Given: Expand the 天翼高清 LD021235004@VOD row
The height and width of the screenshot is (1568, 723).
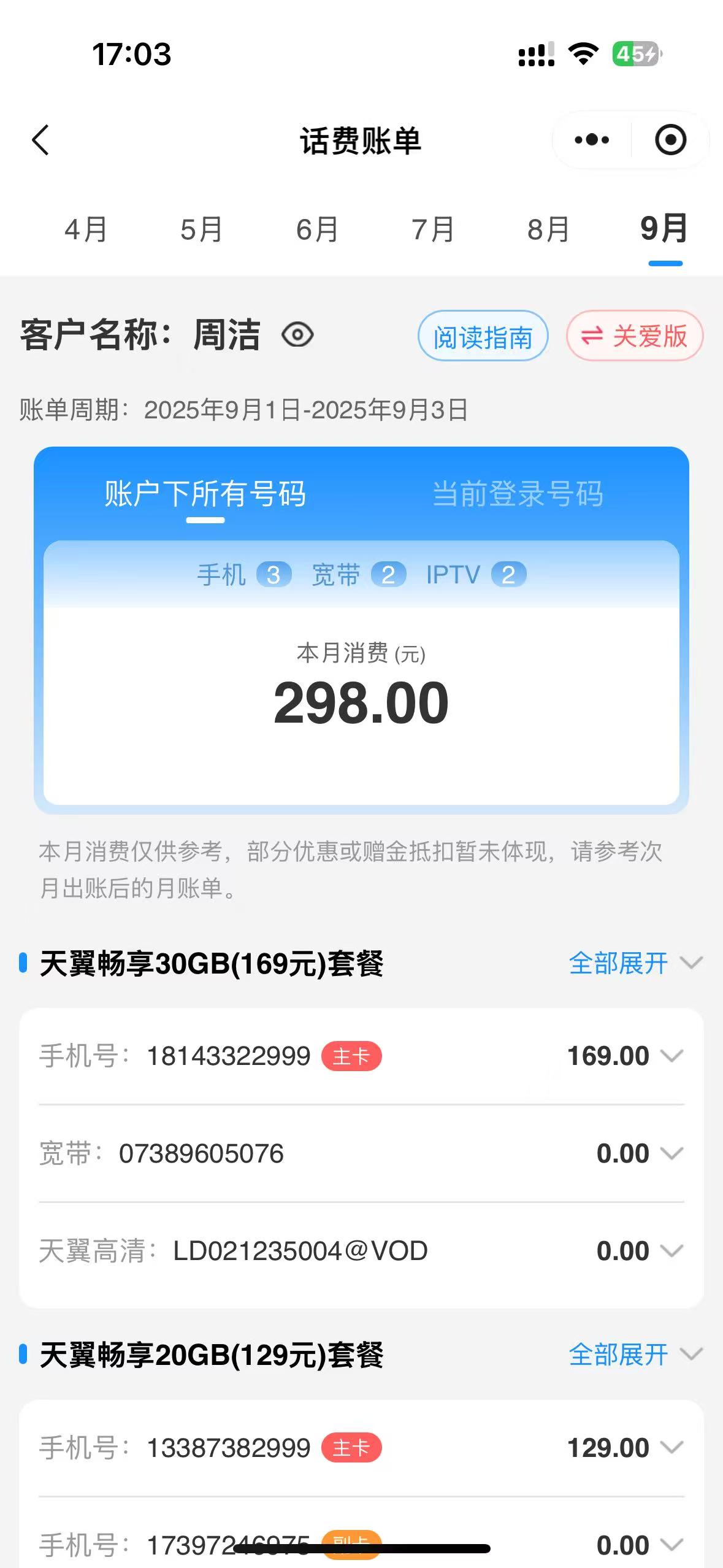Looking at the screenshot, I should pyautogui.click(x=361, y=1251).
